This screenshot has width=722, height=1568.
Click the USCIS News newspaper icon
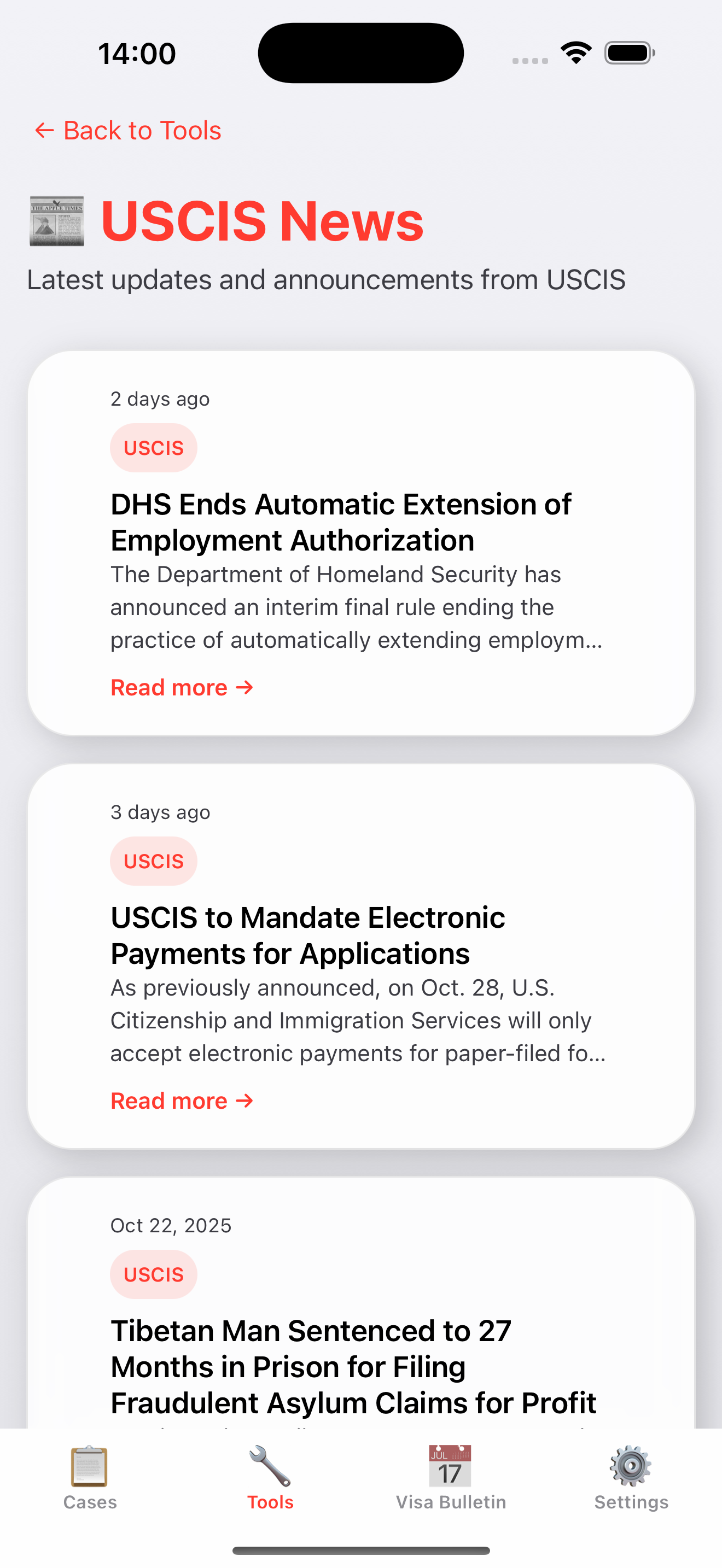point(57,221)
